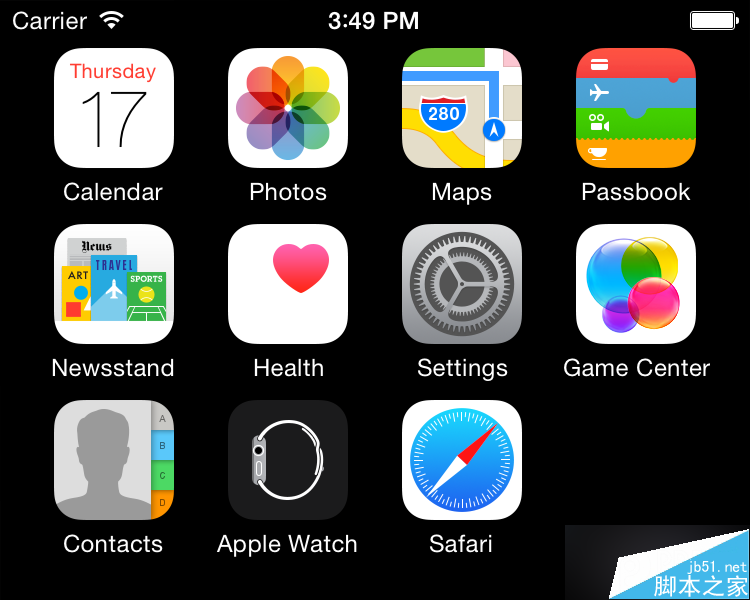750x600 pixels.
Task: Open the Health app
Action: [288, 284]
